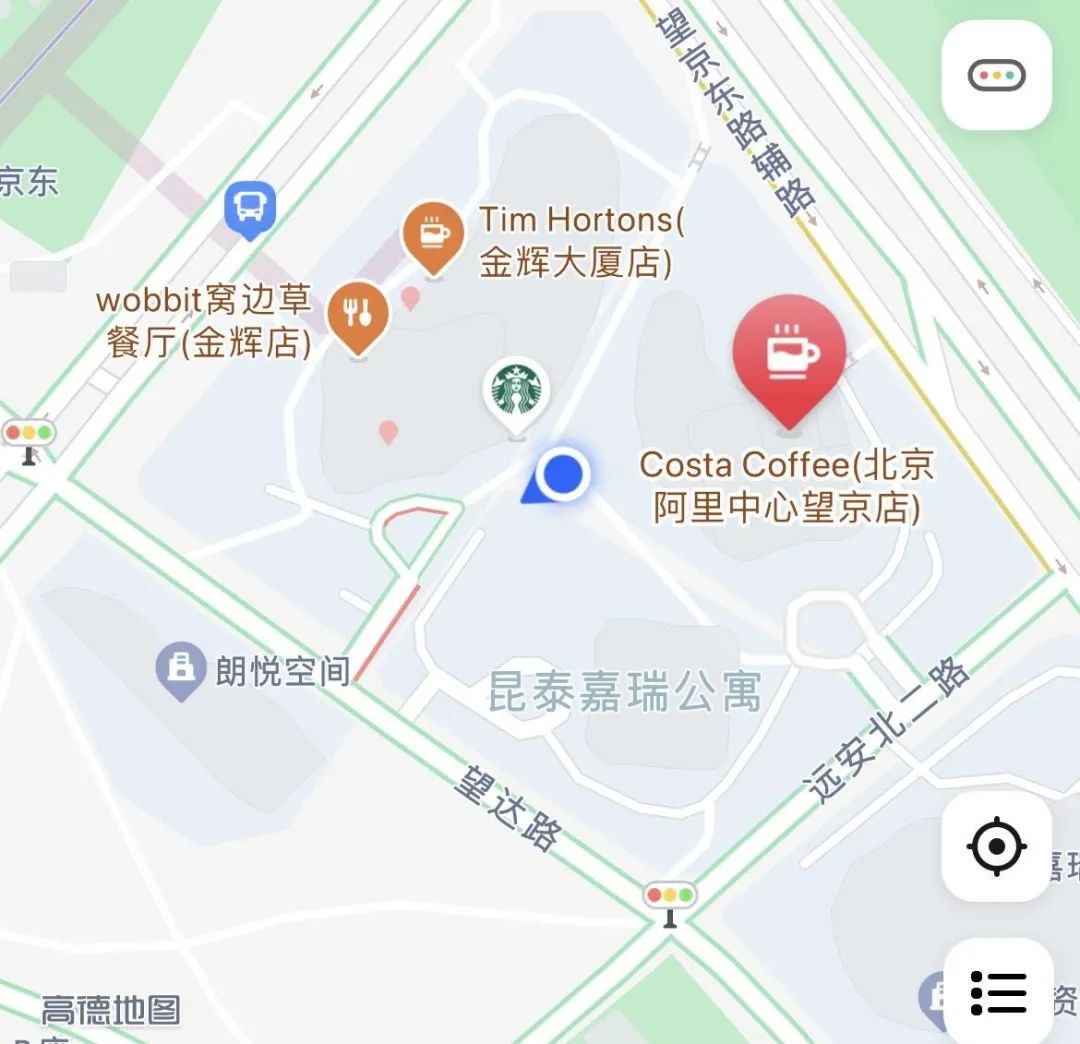Viewport: 1080px width, 1044px height.
Task: Open the Tim Hortons coffee marker
Action: click(x=433, y=236)
